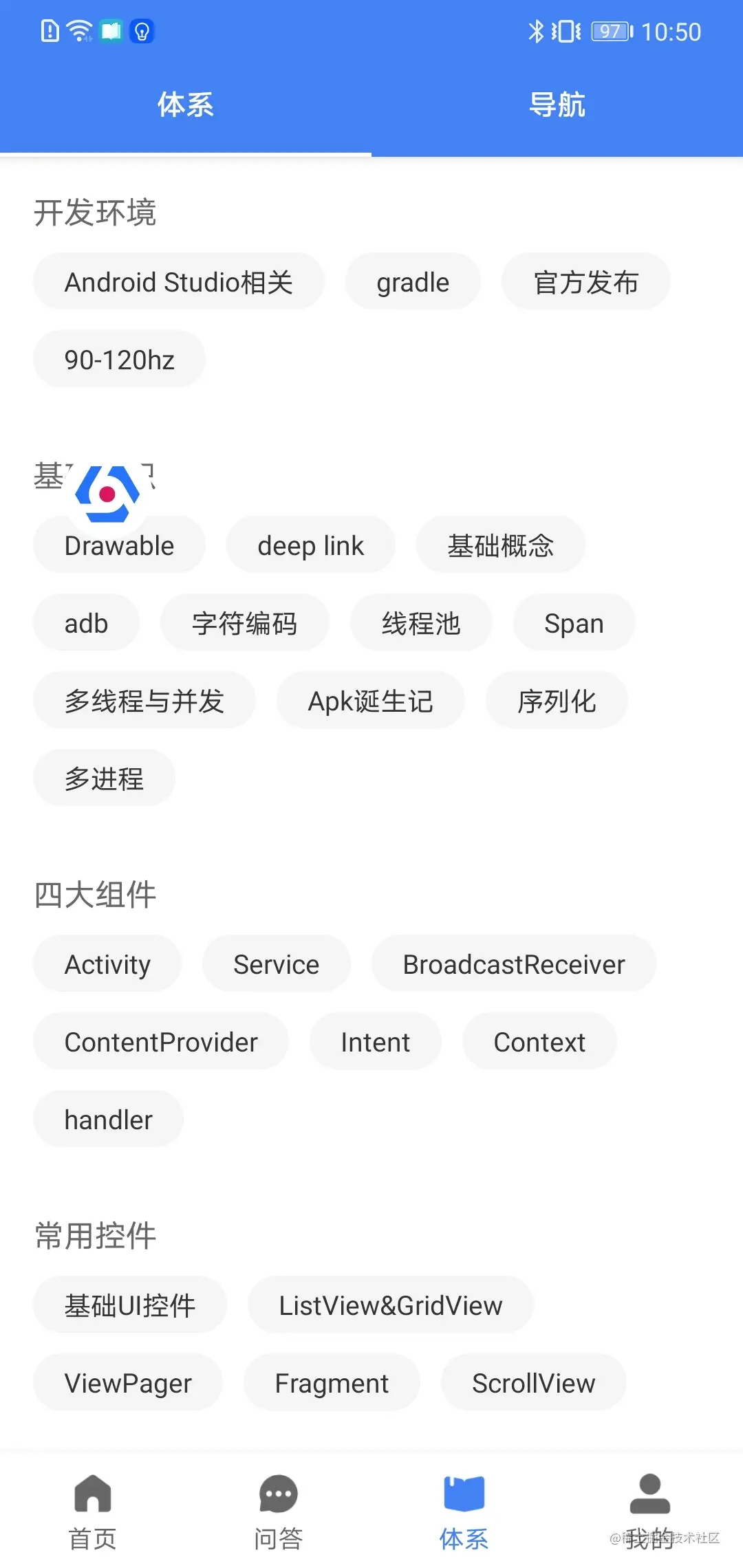Tap the adb chip

(86, 623)
